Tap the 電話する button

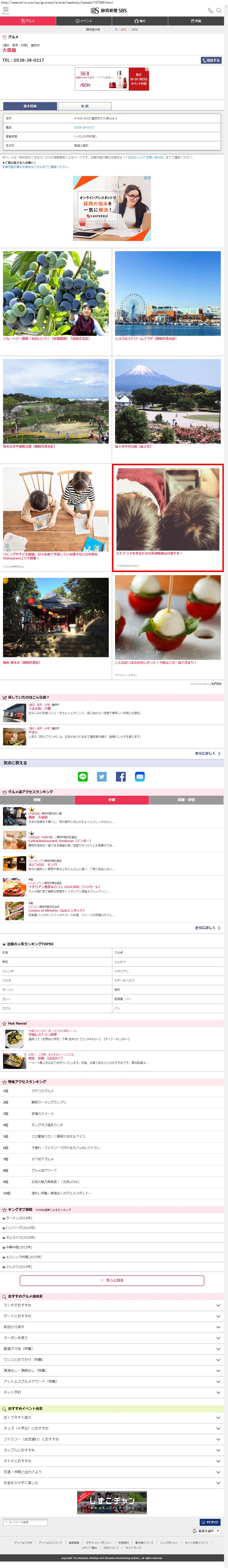[x=211, y=60]
